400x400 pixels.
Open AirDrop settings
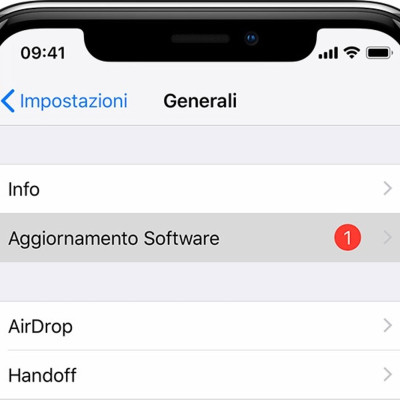[x=200, y=326]
